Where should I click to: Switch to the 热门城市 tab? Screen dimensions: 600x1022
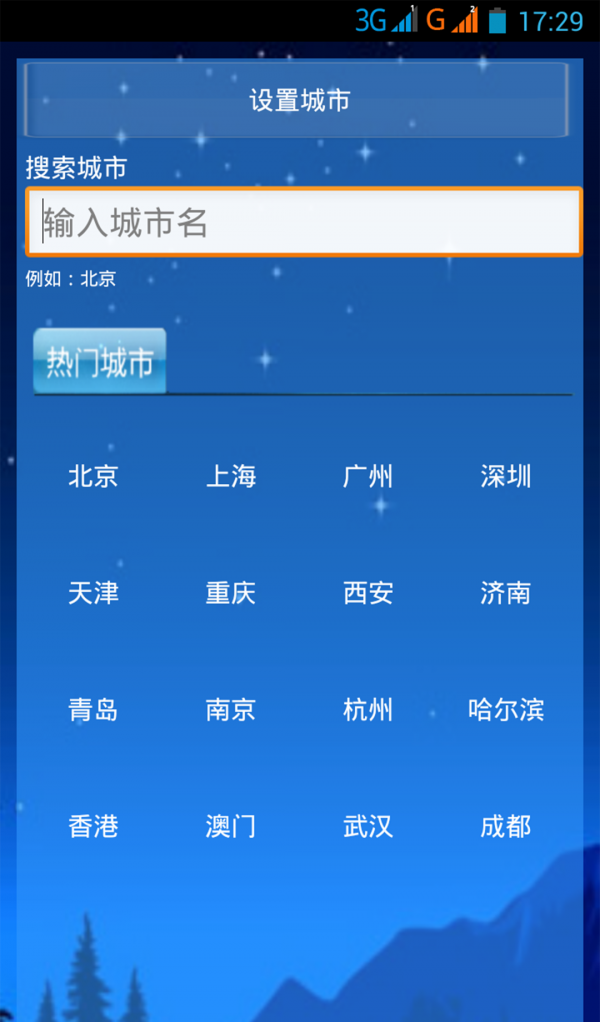(x=100, y=361)
